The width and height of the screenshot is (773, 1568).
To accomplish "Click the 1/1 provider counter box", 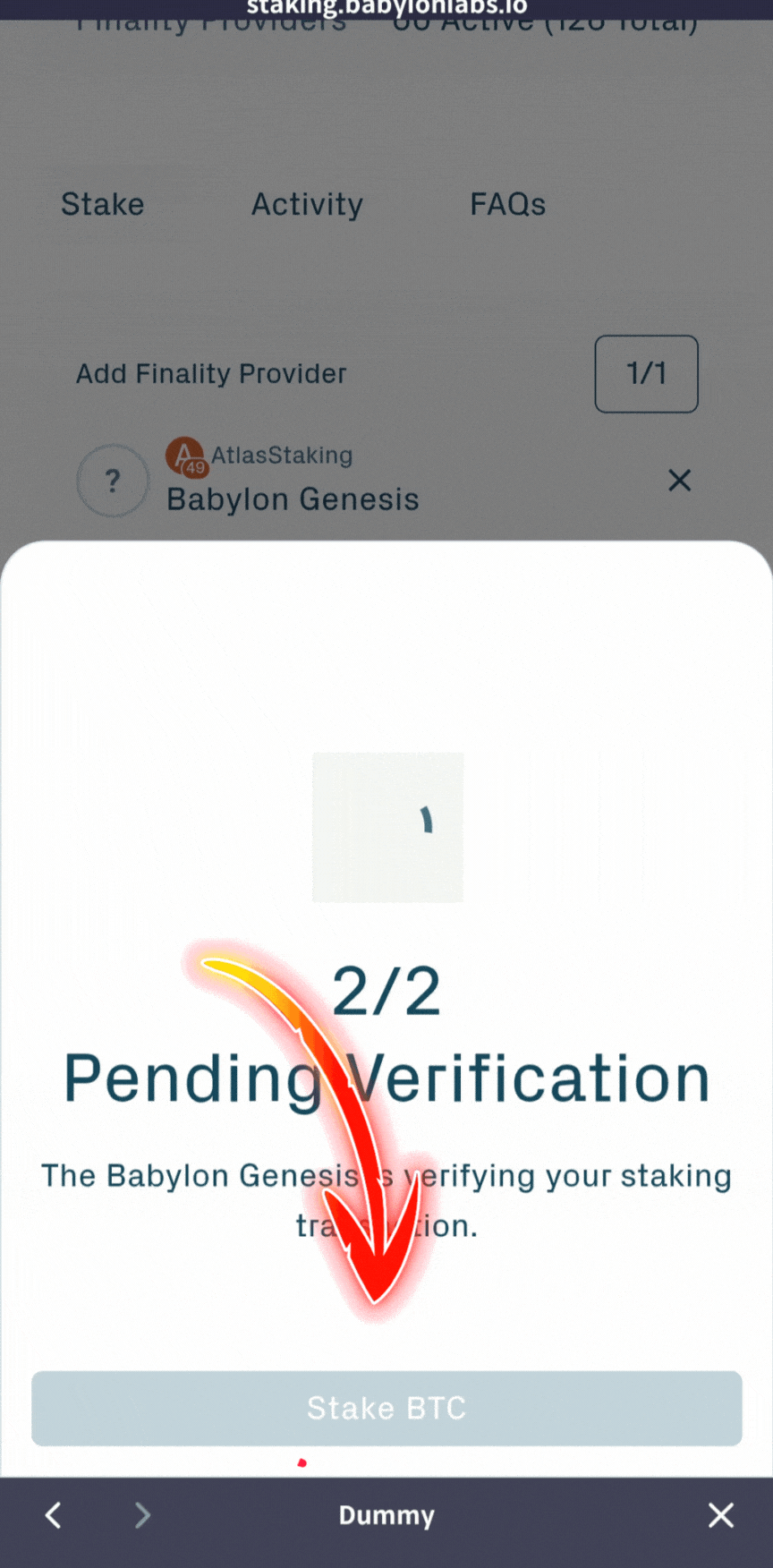I will (646, 374).
